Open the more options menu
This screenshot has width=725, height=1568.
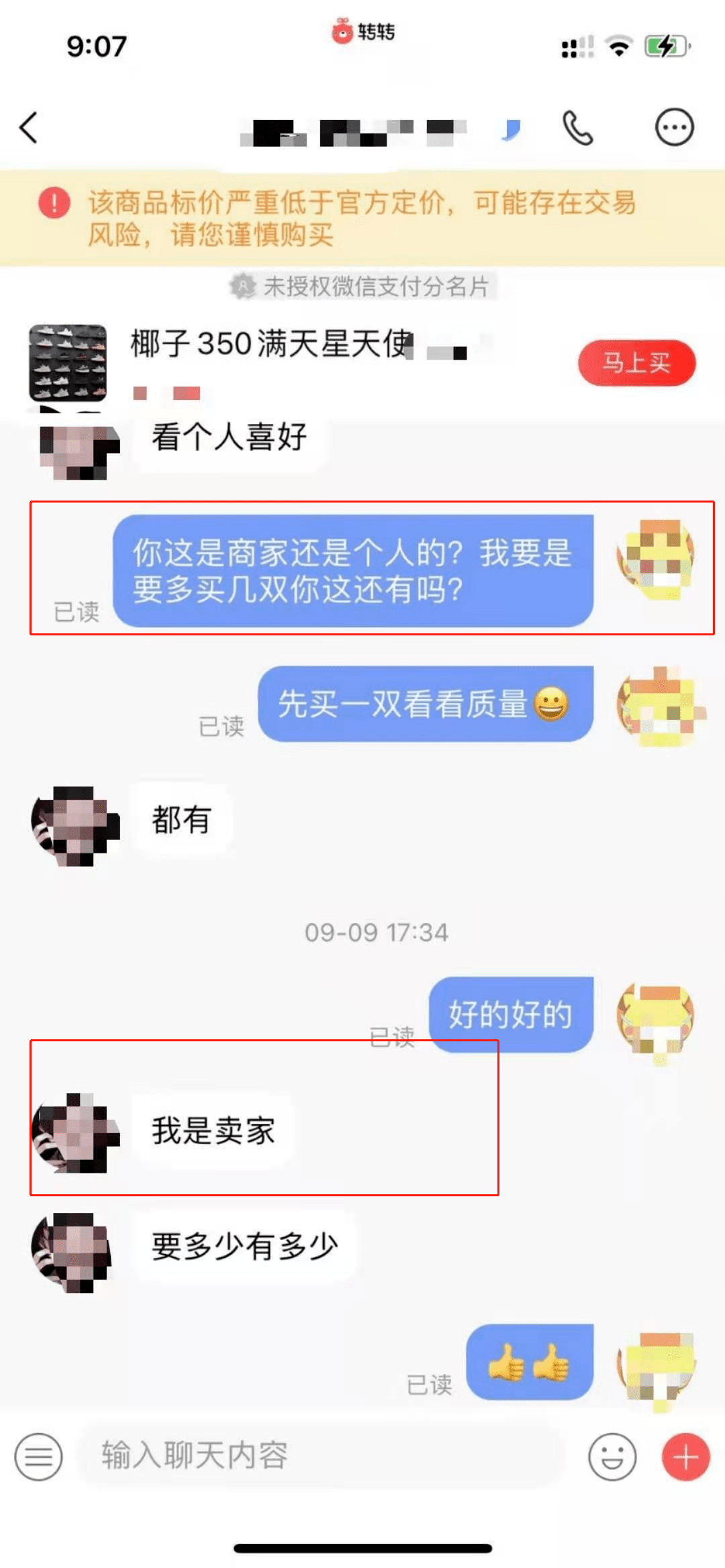tap(674, 127)
